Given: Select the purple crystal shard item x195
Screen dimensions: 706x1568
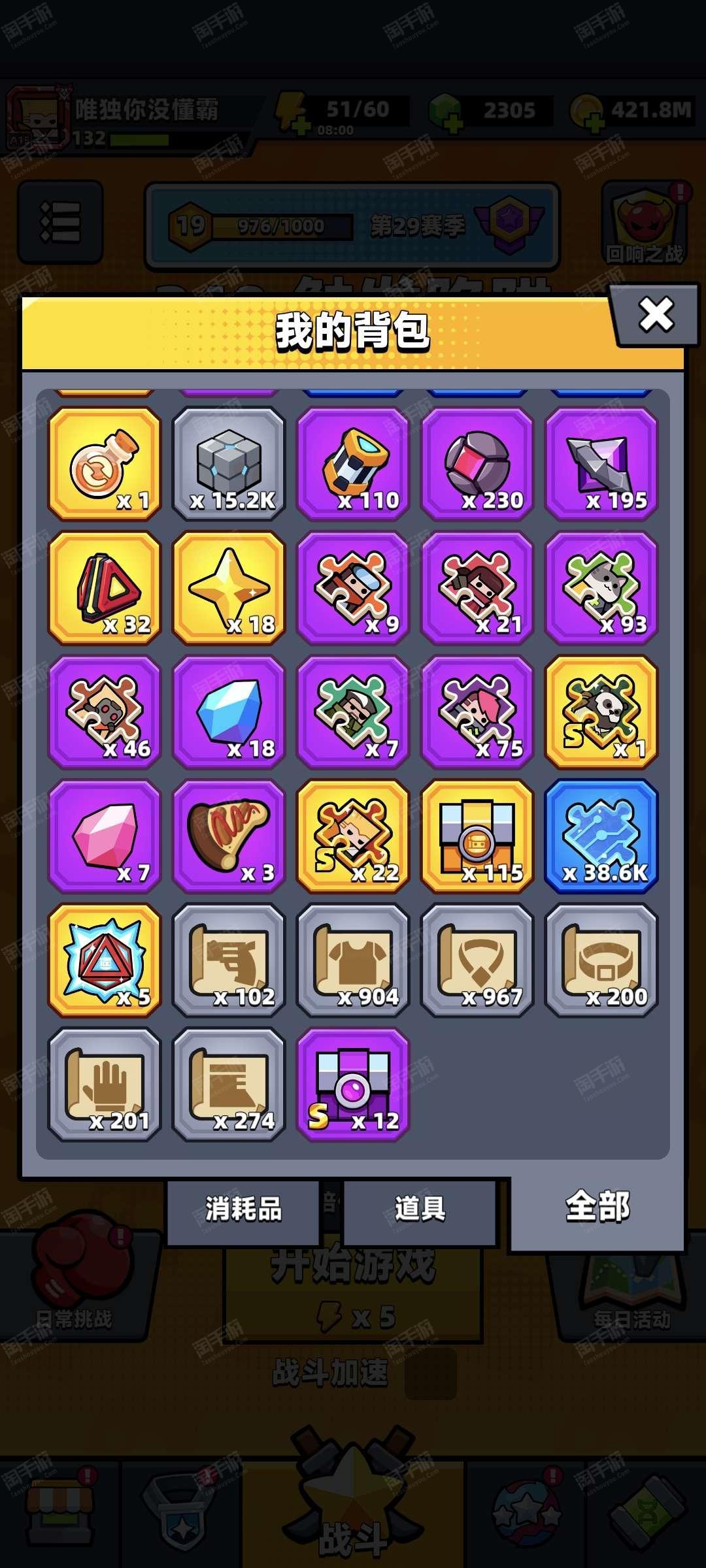Looking at the screenshot, I should coord(601,464).
